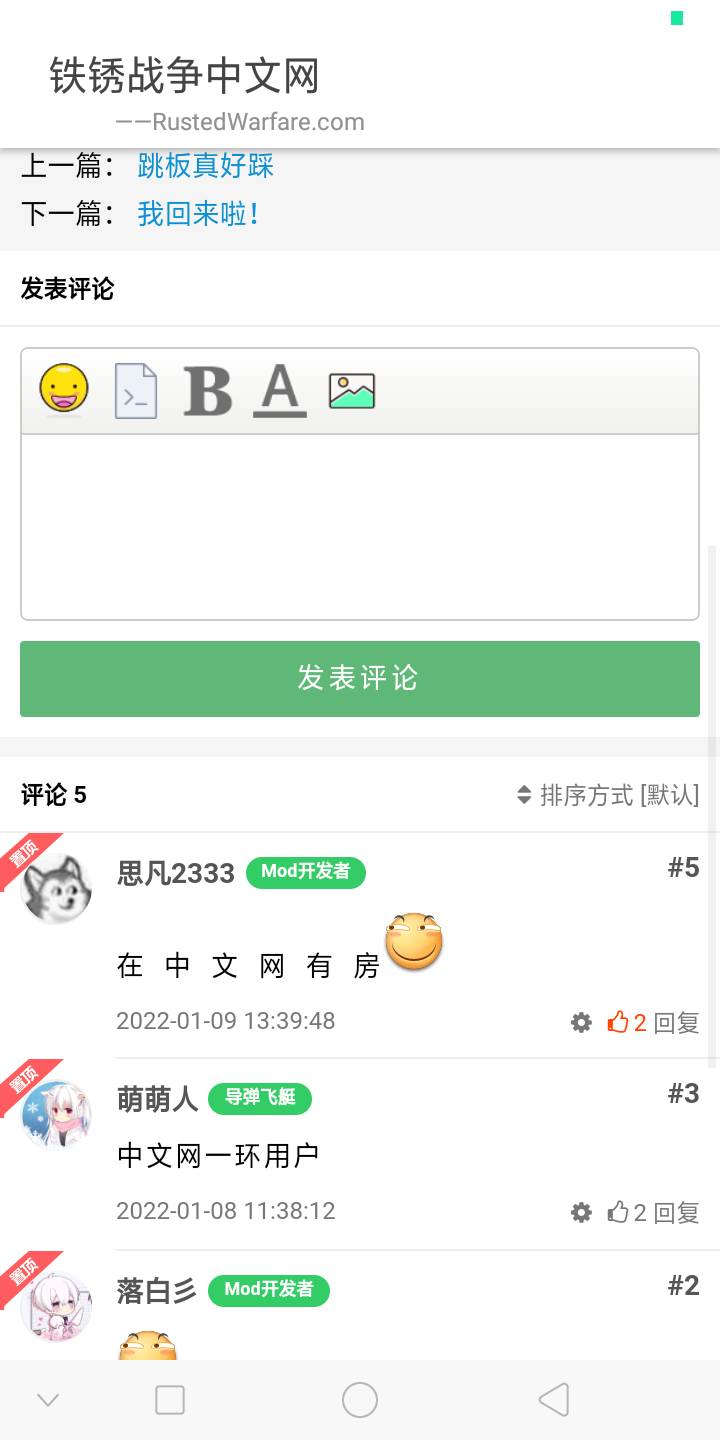Apply bold formatting to comment text
Image resolution: width=720 pixels, height=1440 pixels.
207,391
